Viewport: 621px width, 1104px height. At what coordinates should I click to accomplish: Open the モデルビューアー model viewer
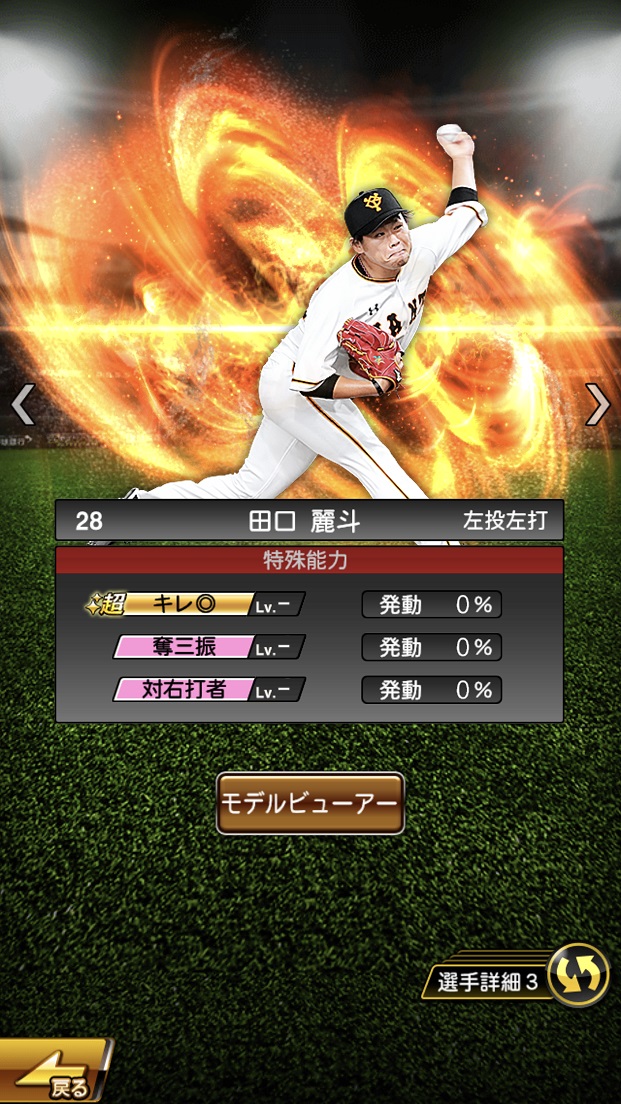coord(310,803)
